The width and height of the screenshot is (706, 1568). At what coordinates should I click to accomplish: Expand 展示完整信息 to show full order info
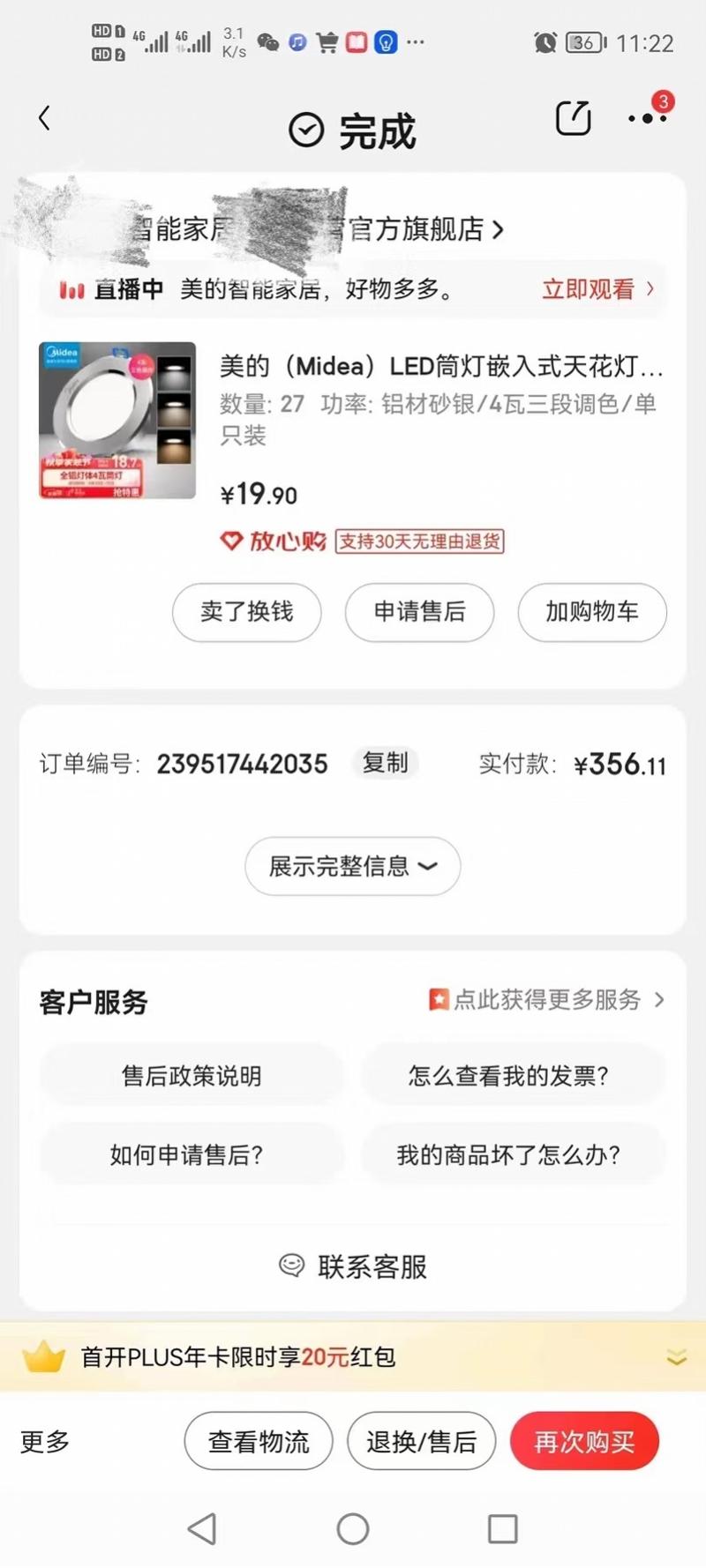click(x=352, y=867)
